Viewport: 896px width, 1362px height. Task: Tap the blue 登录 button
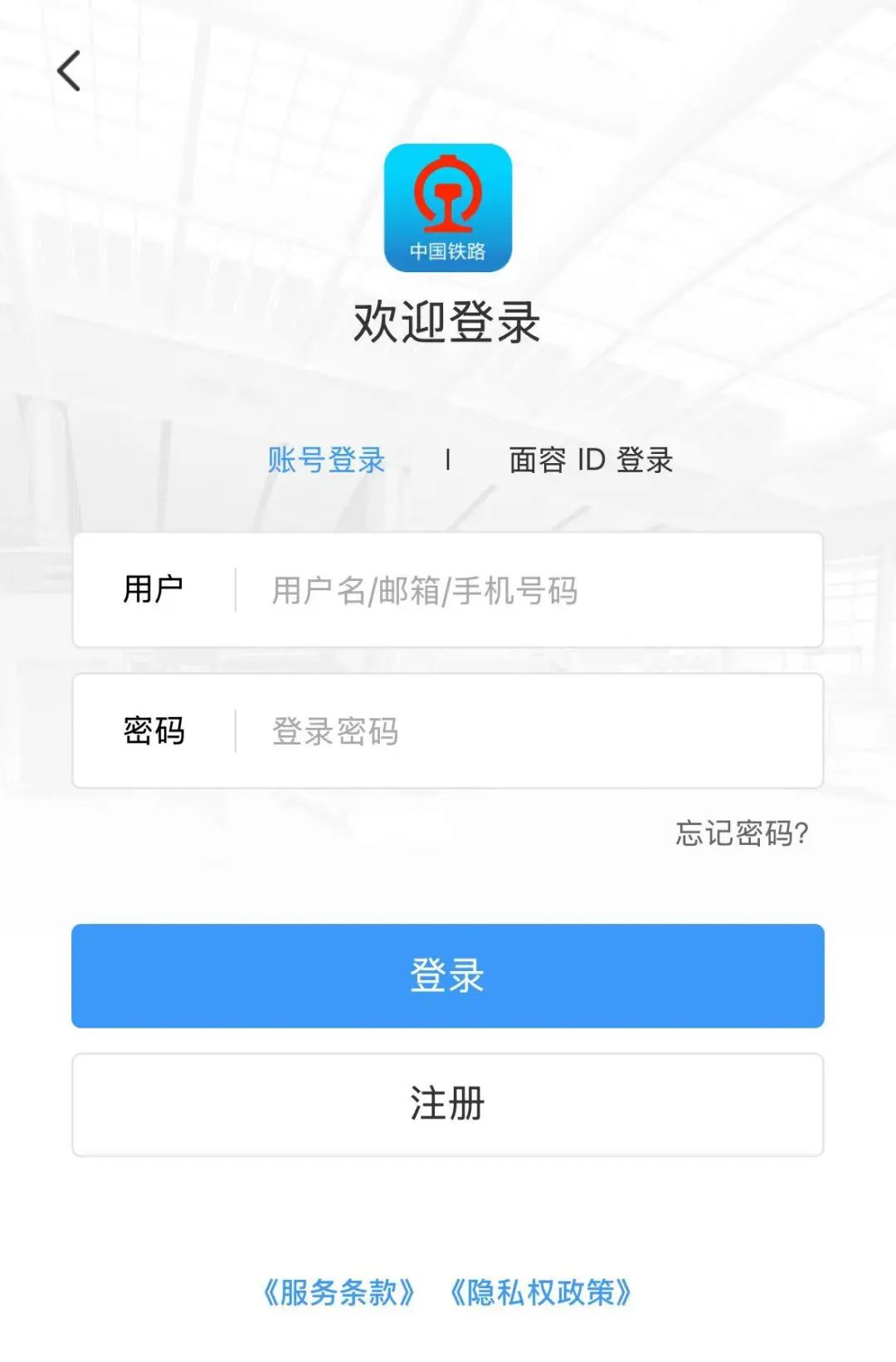[x=447, y=976]
